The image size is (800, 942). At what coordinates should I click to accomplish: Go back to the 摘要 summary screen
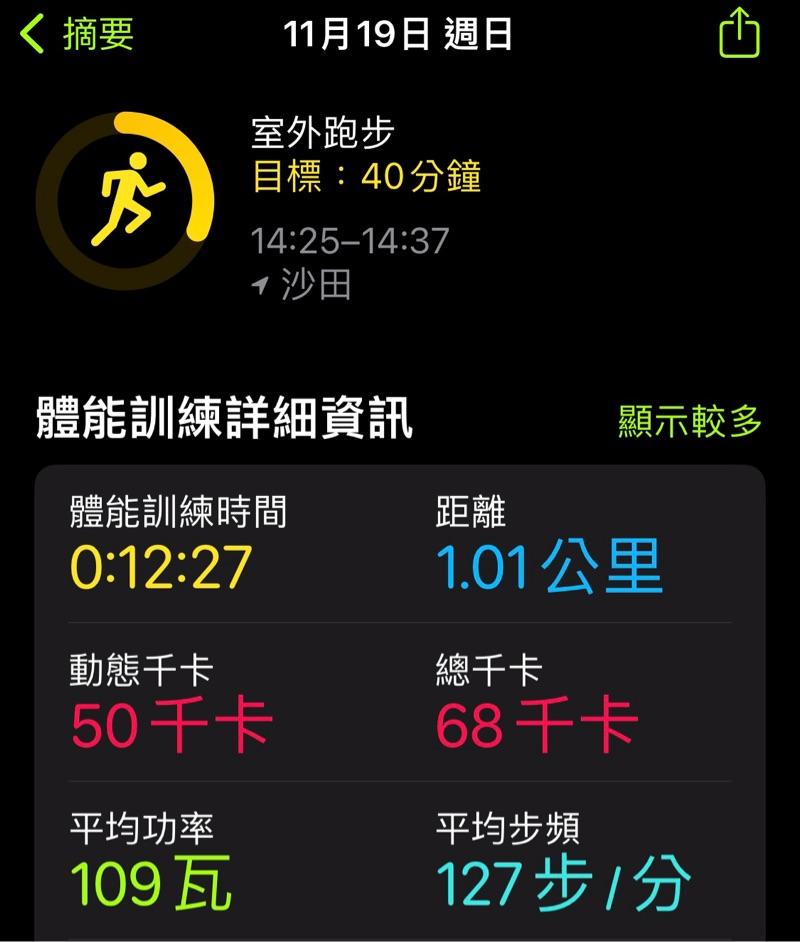point(76,34)
